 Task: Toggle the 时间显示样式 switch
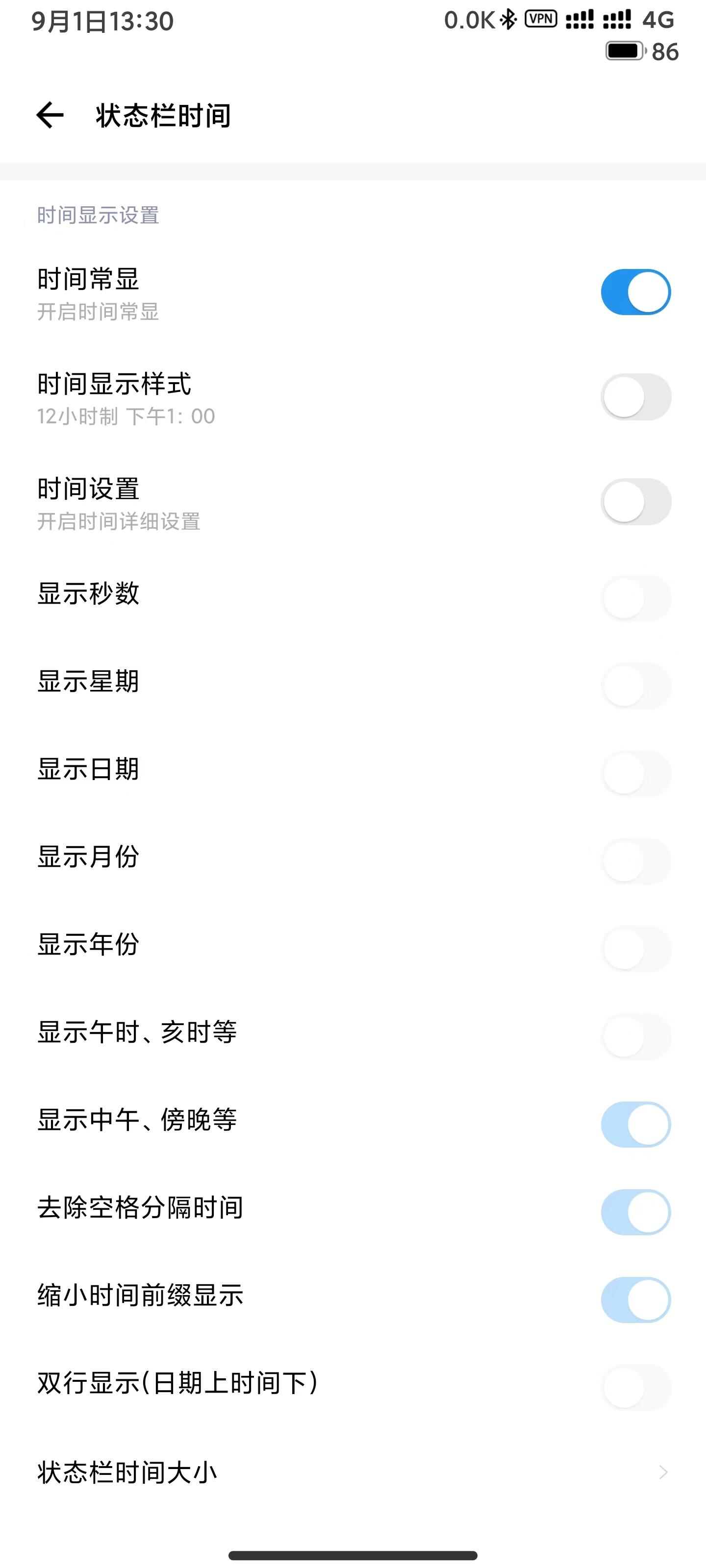(x=635, y=397)
